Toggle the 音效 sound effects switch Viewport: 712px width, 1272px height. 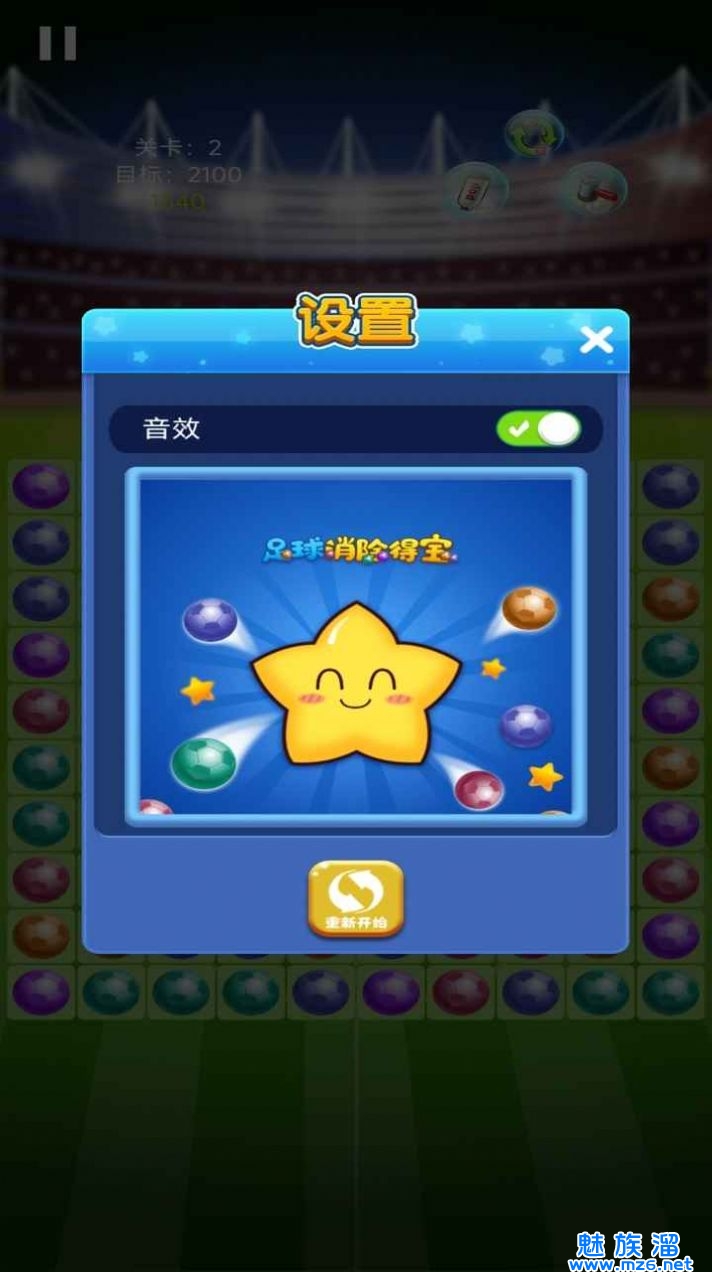point(539,429)
